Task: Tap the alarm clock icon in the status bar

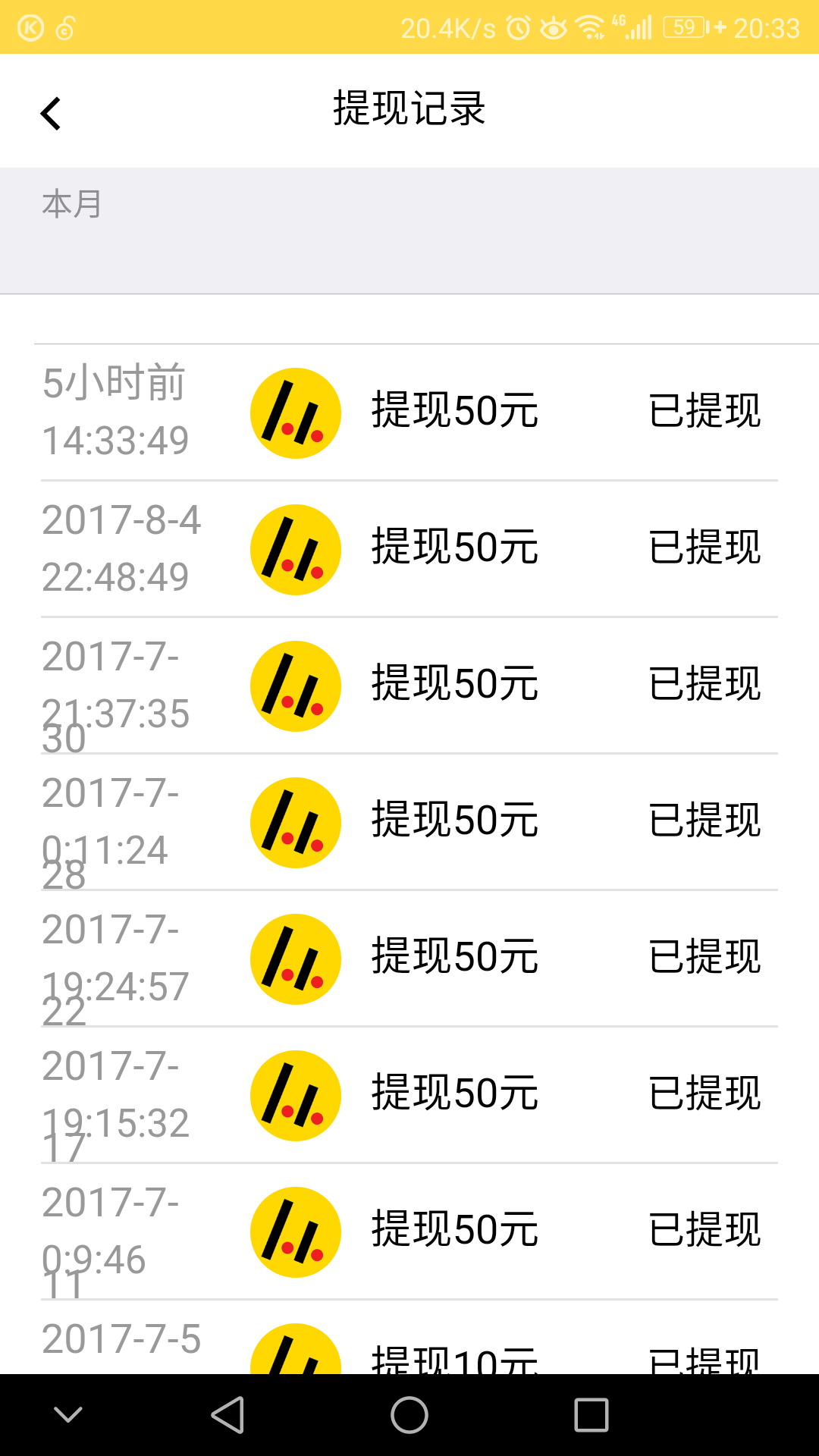Action: (518, 28)
